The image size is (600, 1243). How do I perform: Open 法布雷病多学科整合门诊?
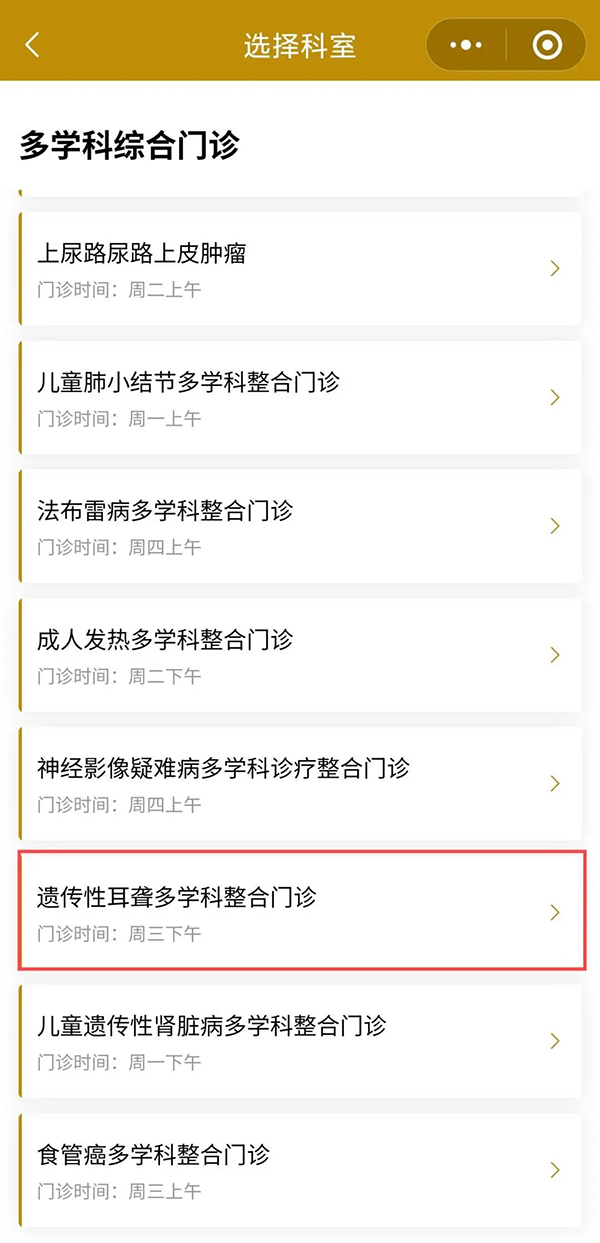[x=300, y=526]
